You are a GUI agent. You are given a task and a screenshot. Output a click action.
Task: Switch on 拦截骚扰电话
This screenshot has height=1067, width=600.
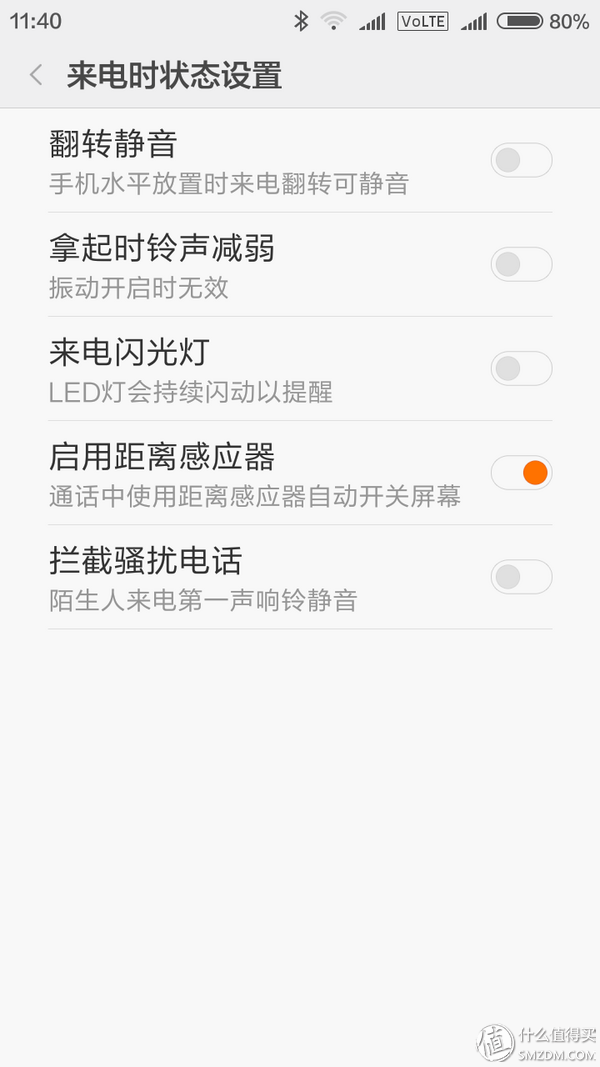[521, 577]
